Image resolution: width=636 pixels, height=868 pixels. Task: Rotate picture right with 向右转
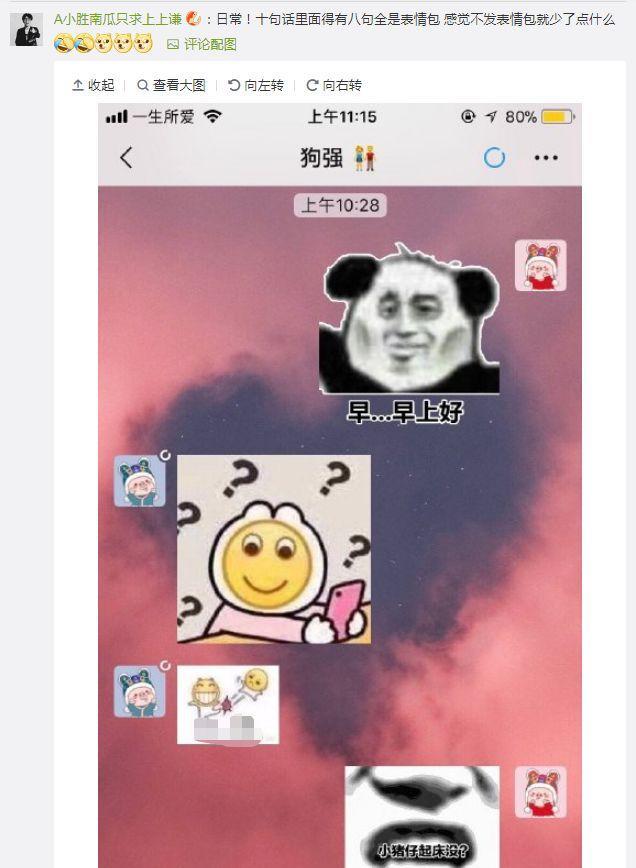(334, 86)
